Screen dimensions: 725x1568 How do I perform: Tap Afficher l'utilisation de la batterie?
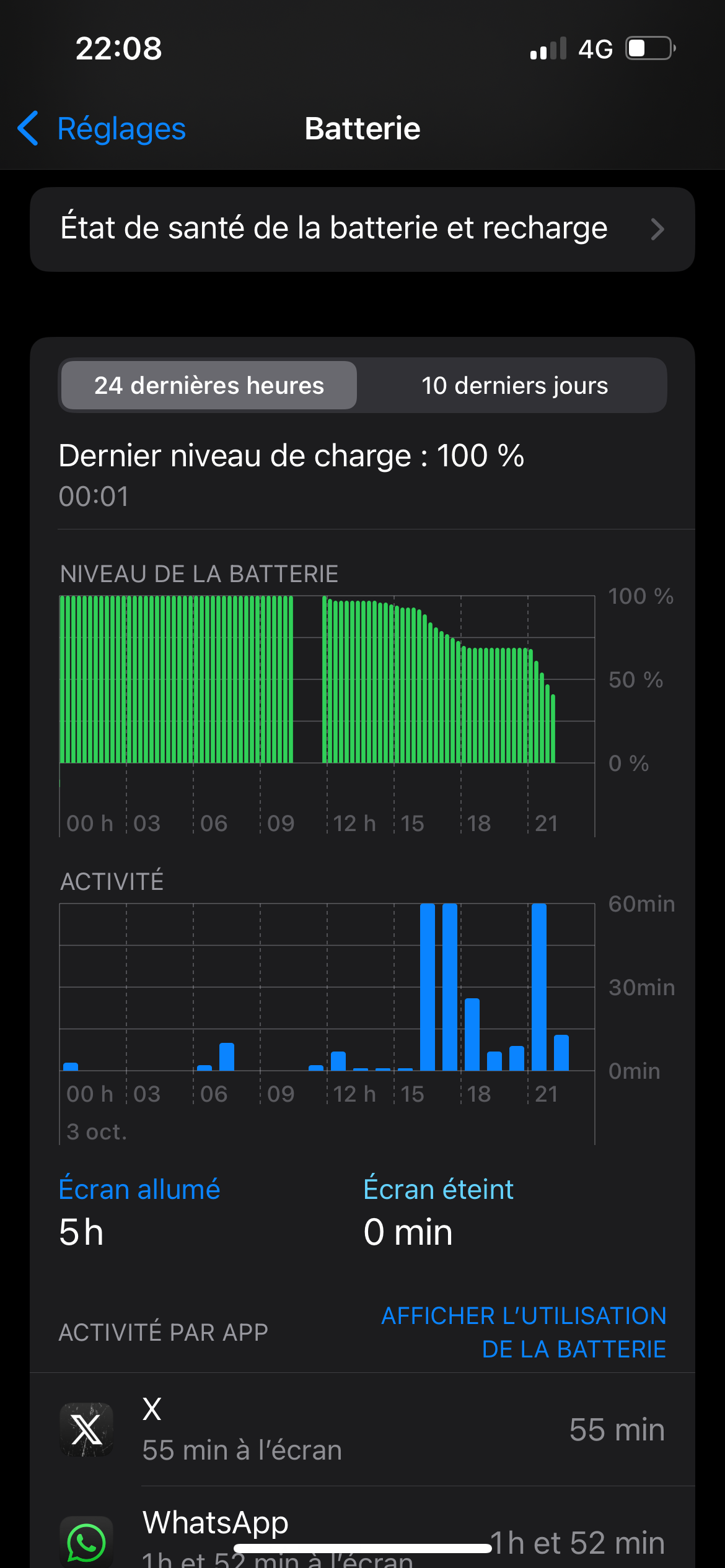[524, 1332]
